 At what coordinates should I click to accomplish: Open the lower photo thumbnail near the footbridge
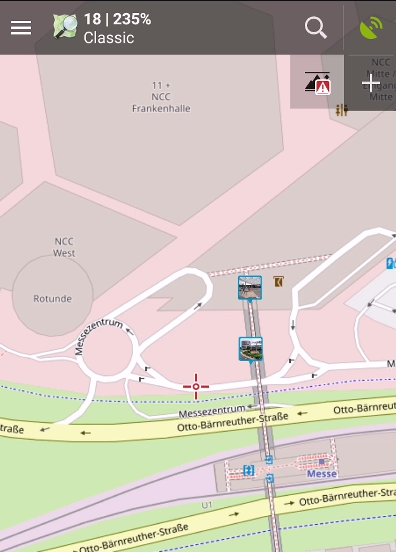coord(251,350)
